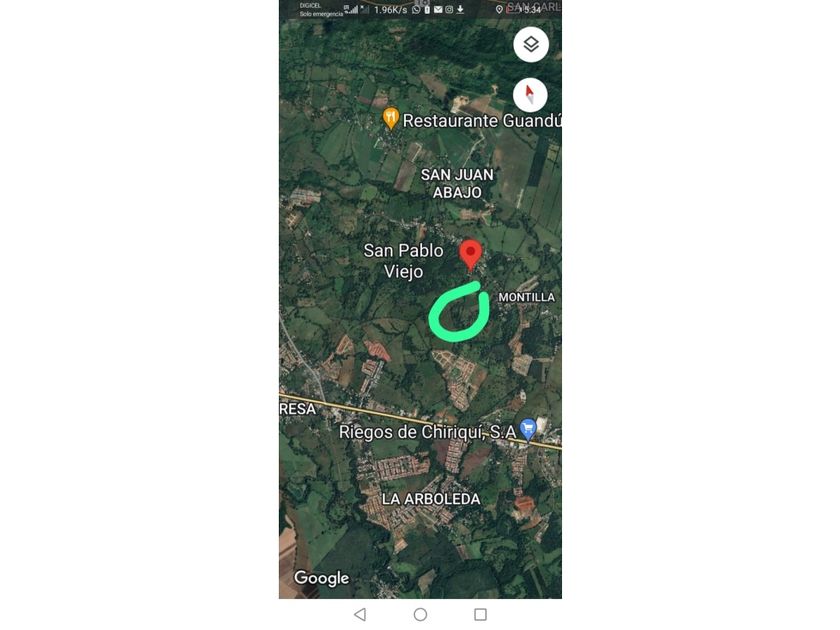This screenshot has width=840, height=630.
Task: Open the Restaurante Guandú place marker
Action: pyautogui.click(x=391, y=118)
